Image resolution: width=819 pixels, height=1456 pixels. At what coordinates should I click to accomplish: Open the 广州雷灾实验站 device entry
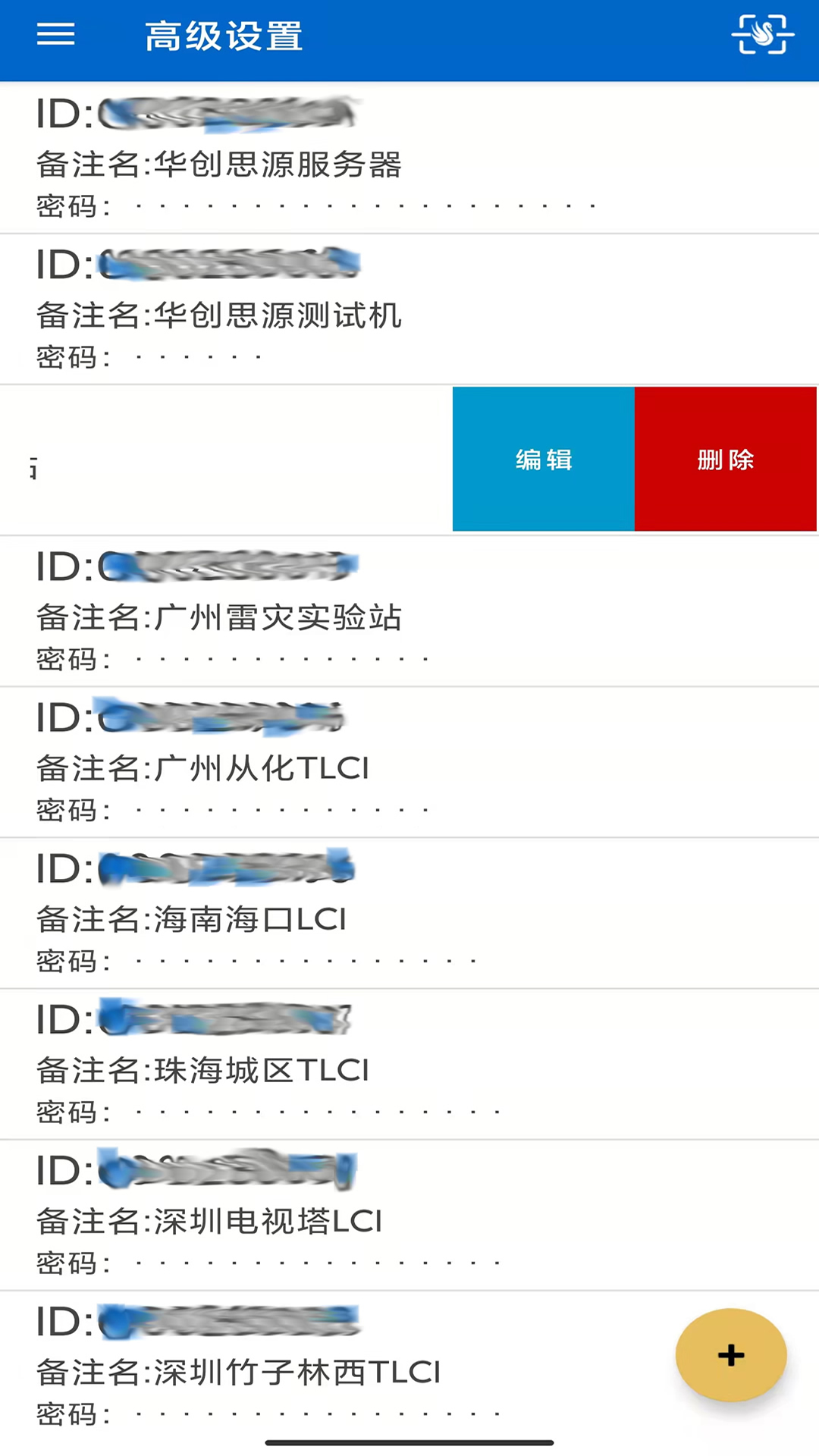[x=303, y=610]
